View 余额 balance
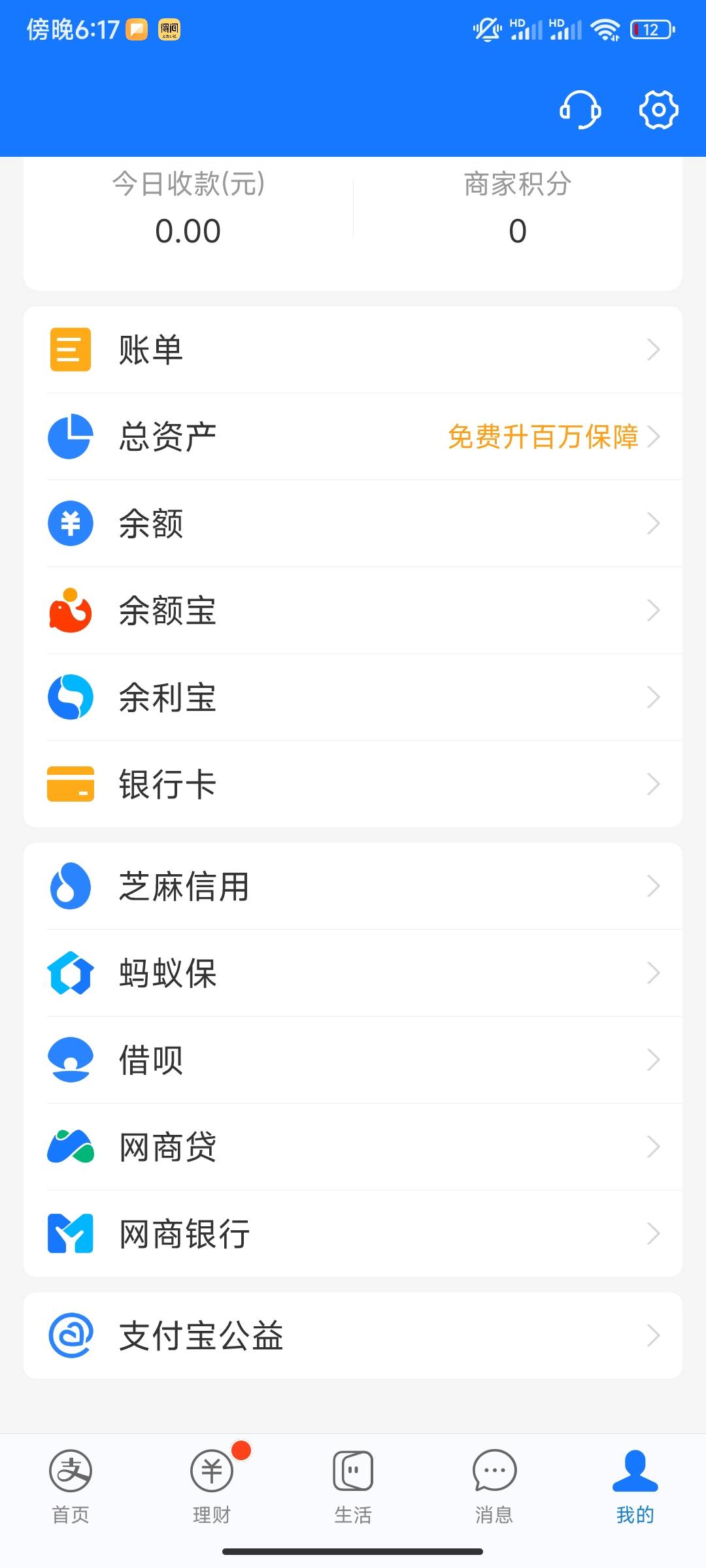 pyautogui.click(x=353, y=523)
